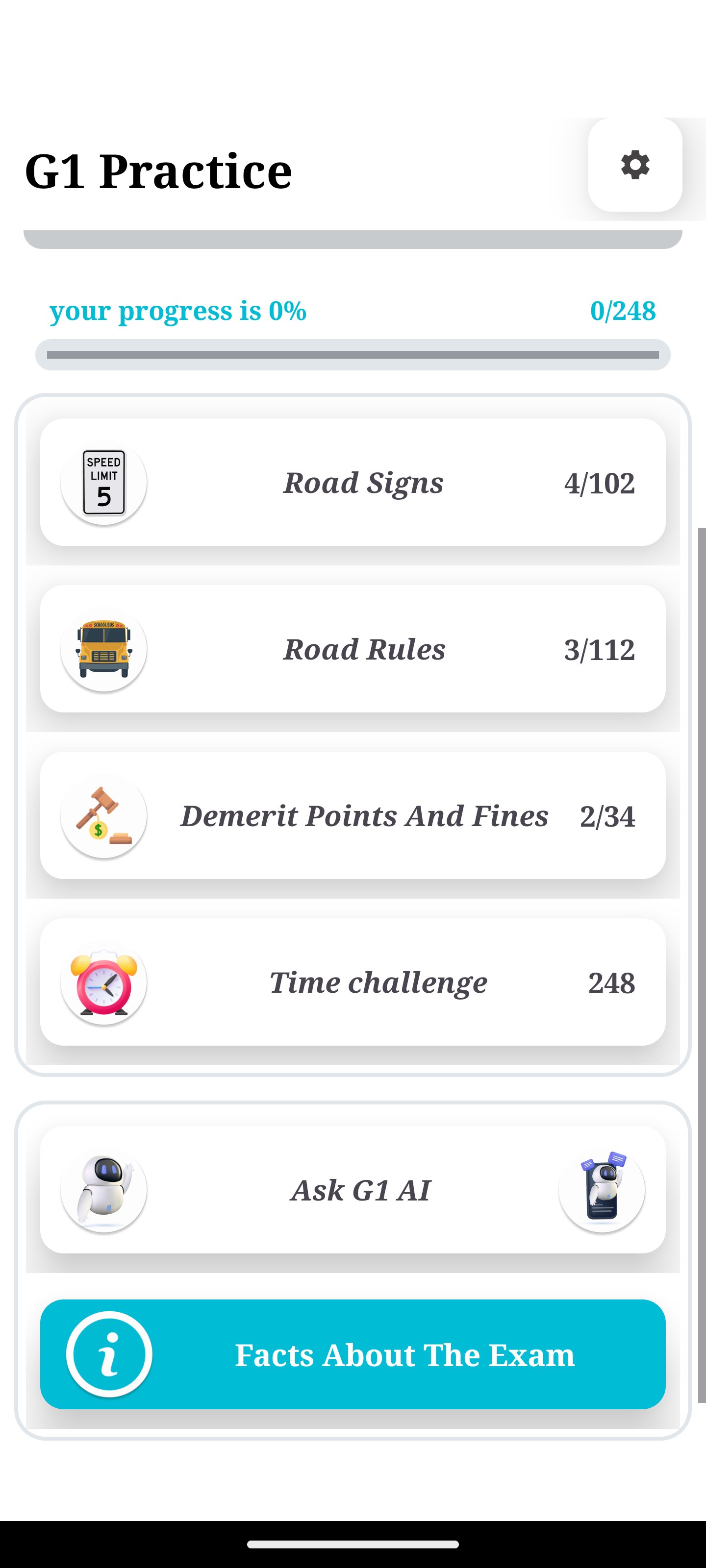Click the 4/102 score on Road Signs
The height and width of the screenshot is (1568, 706).
(599, 482)
